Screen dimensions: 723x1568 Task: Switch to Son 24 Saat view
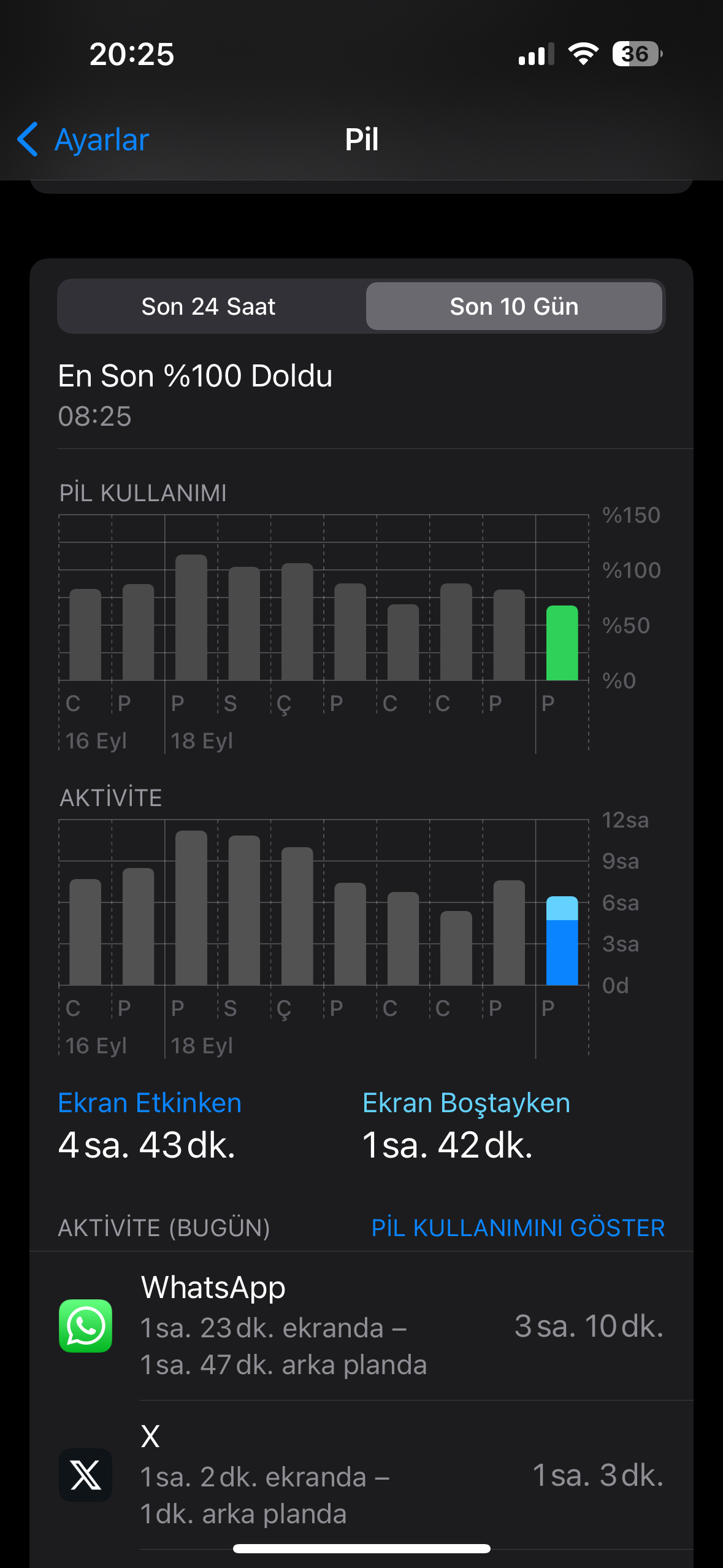click(x=208, y=306)
